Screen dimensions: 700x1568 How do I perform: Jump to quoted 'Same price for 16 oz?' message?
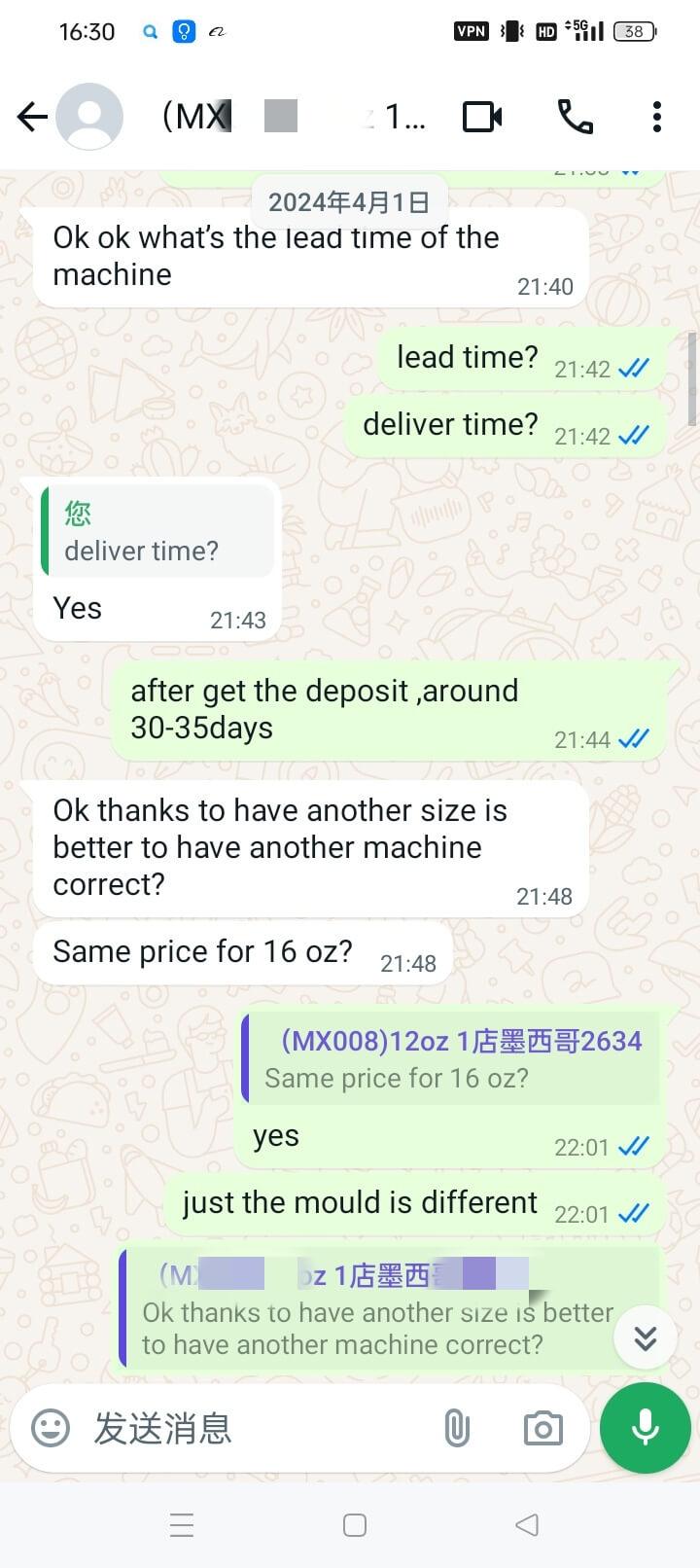[x=450, y=1058]
